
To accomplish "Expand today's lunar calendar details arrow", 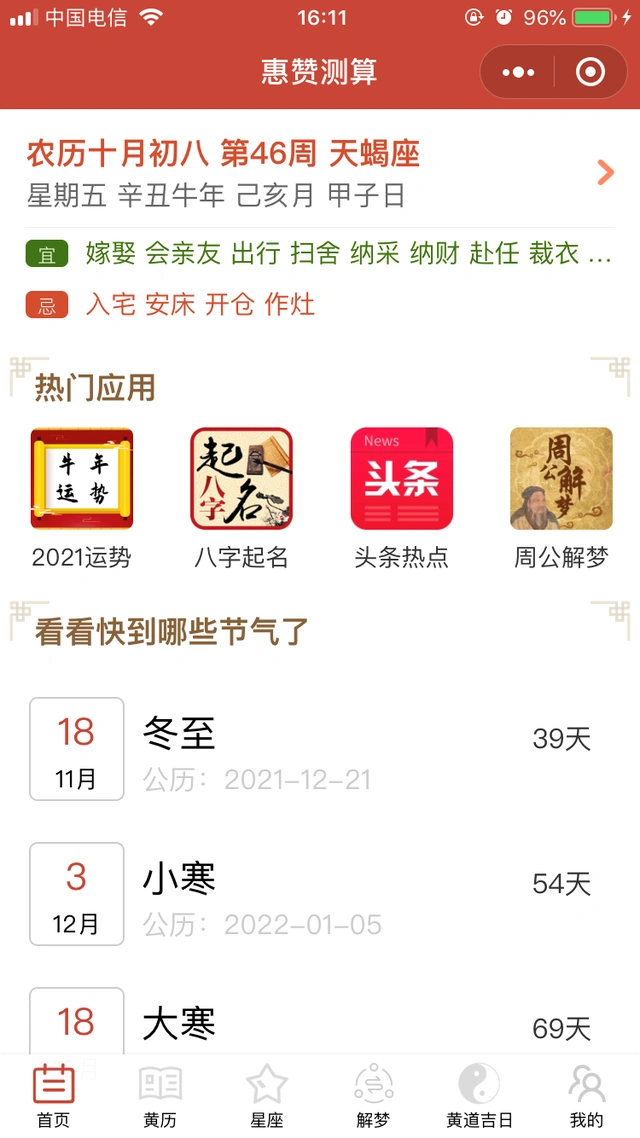I will pyautogui.click(x=605, y=172).
